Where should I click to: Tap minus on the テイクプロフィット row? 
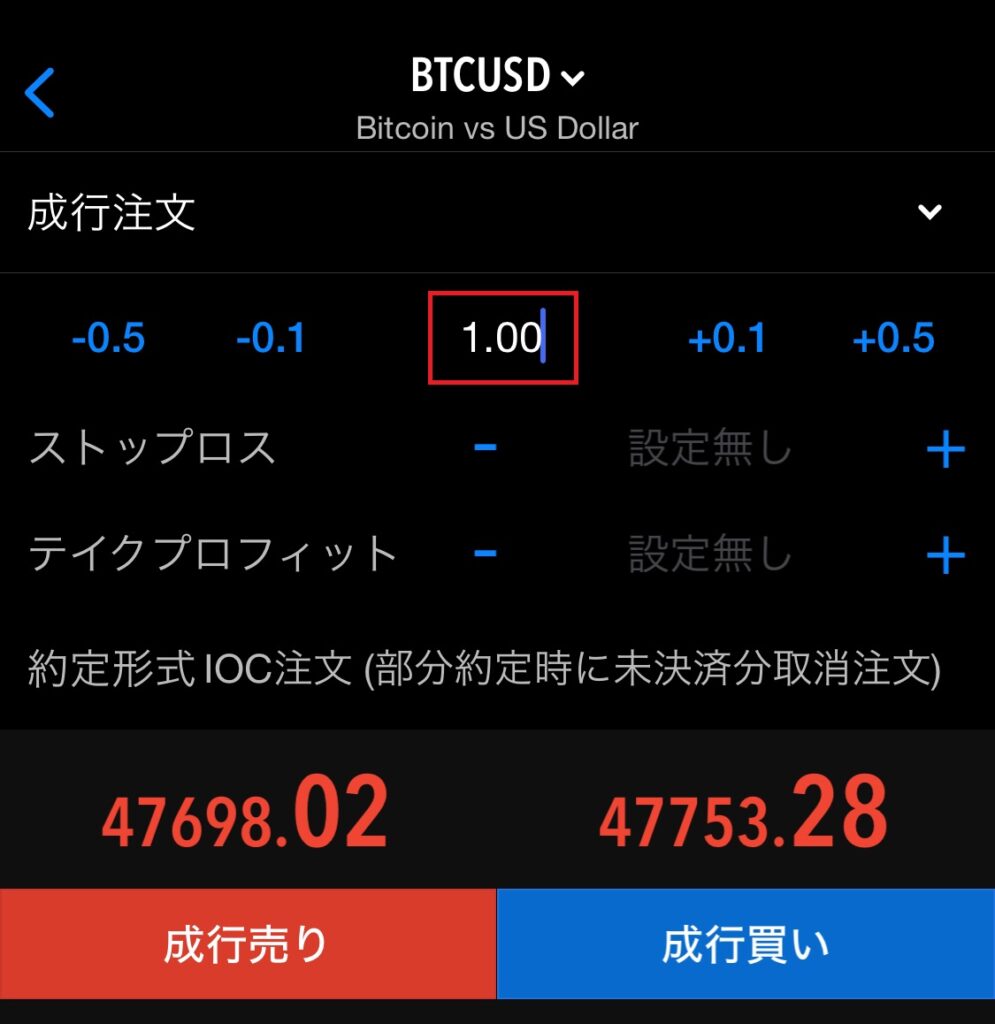(x=485, y=552)
